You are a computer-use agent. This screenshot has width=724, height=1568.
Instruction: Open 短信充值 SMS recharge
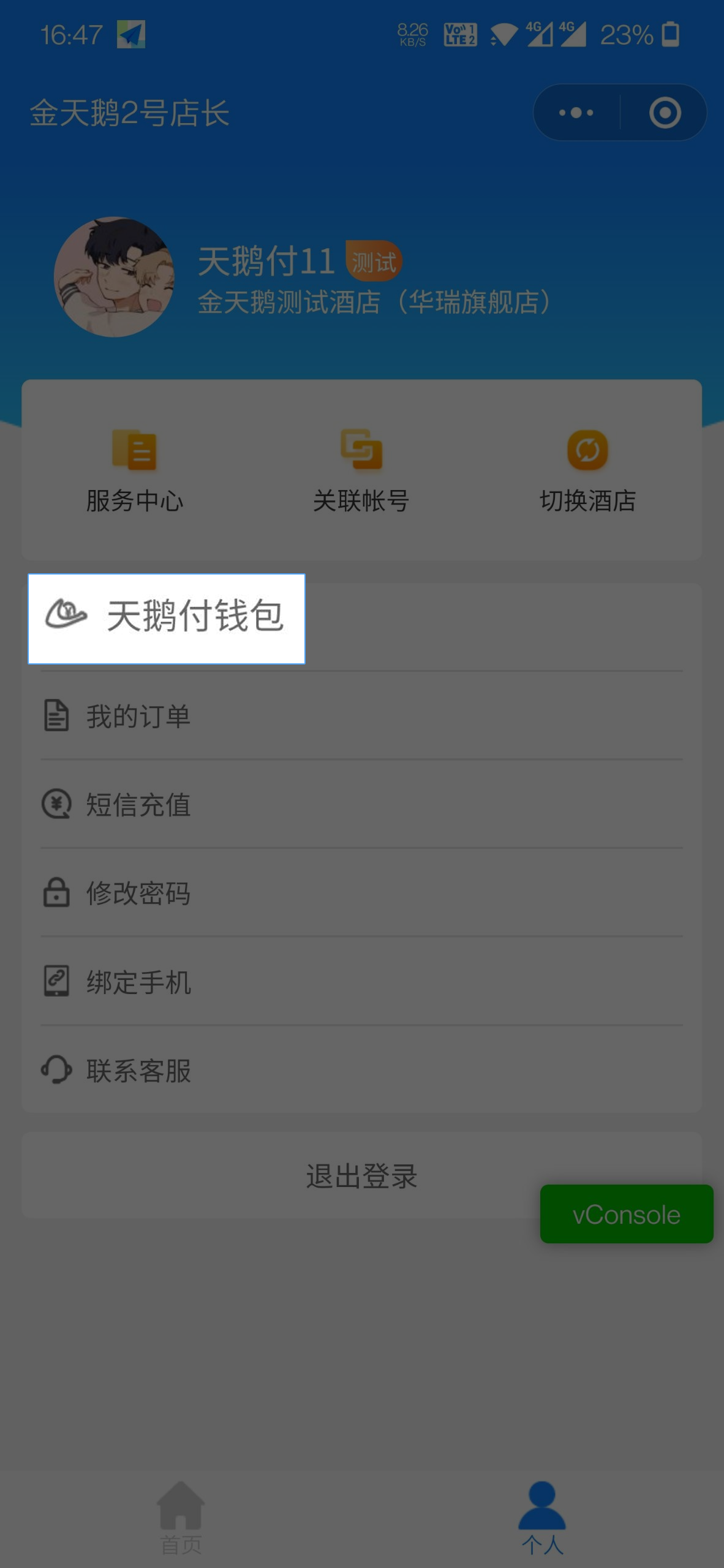point(361,804)
